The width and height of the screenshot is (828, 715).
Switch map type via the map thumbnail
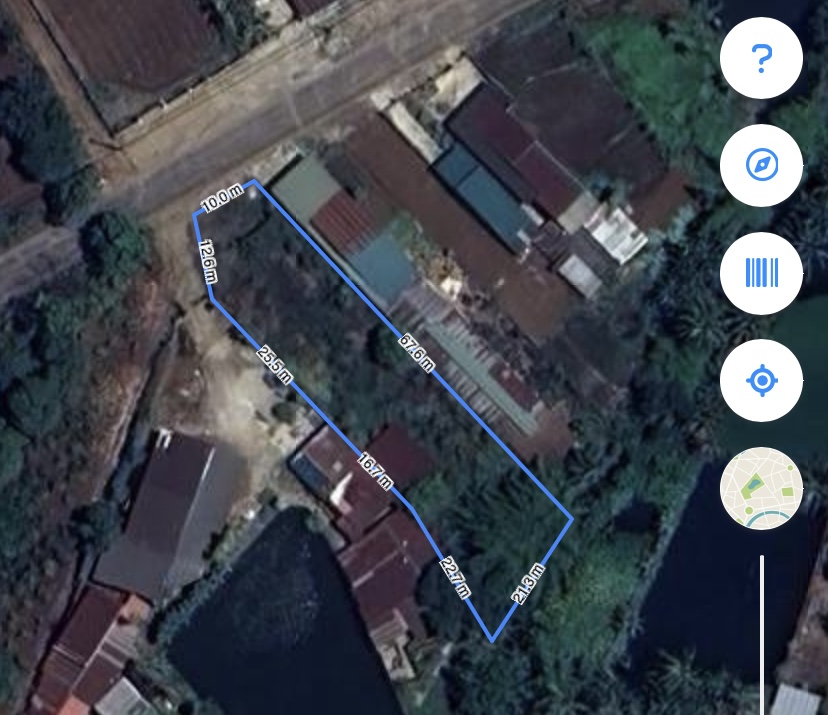click(x=761, y=488)
